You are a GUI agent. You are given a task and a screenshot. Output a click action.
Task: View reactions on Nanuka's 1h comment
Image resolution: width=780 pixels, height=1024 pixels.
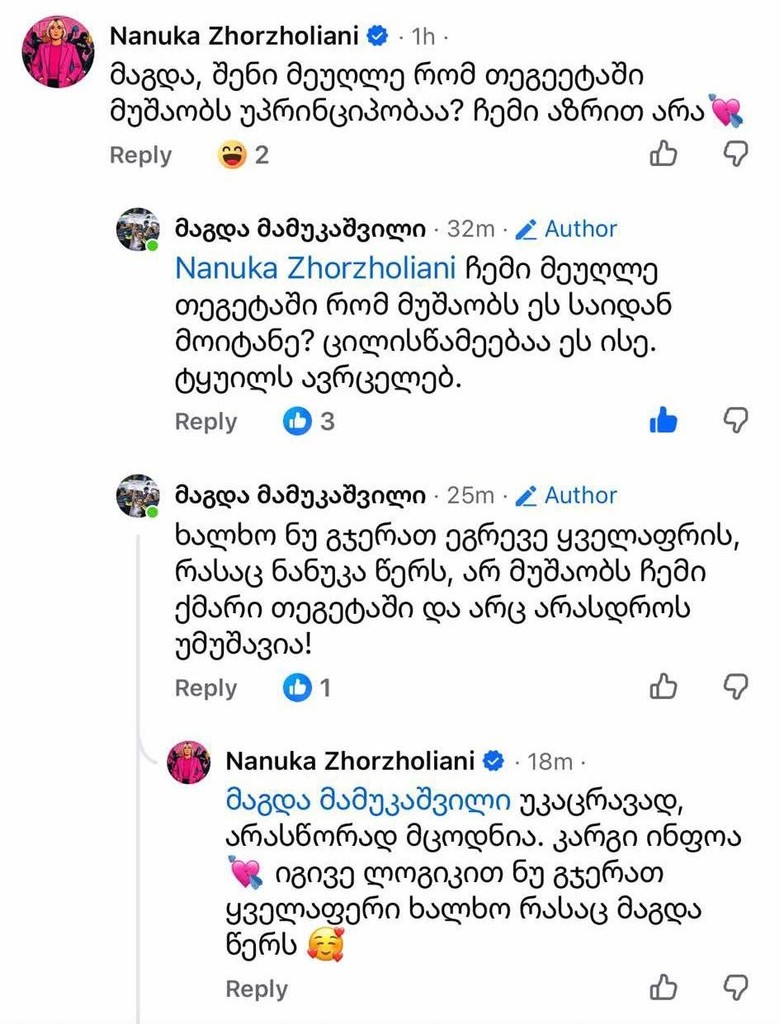point(244,155)
